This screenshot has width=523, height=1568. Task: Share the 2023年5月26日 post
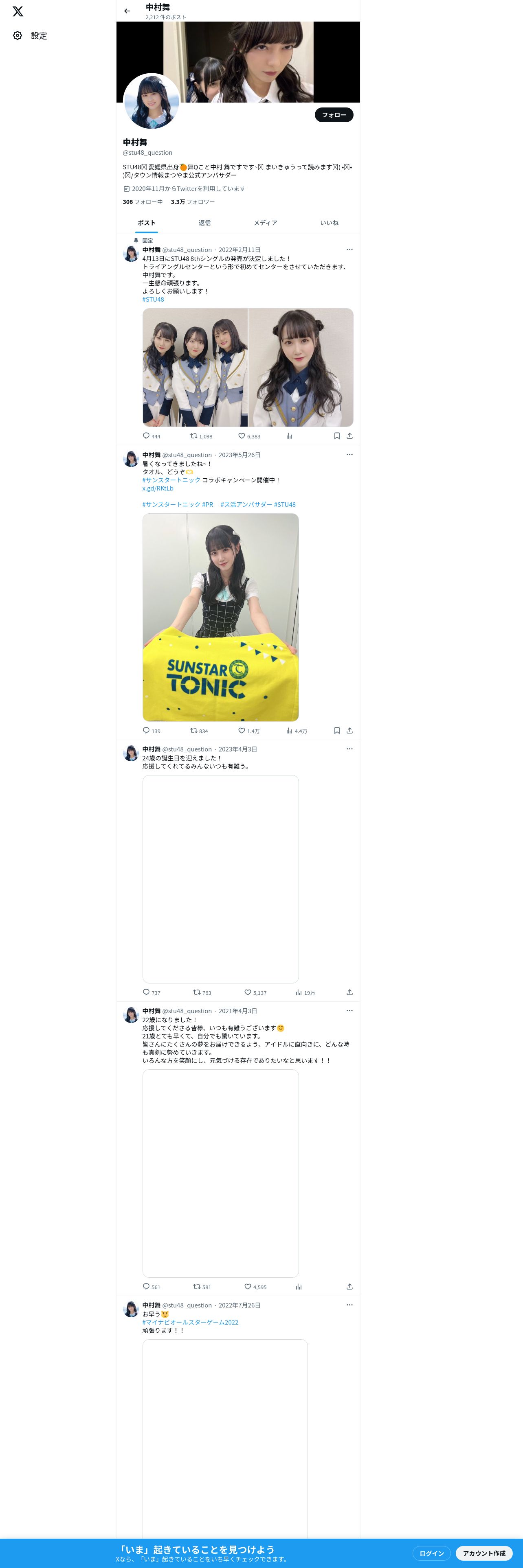pyautogui.click(x=349, y=730)
